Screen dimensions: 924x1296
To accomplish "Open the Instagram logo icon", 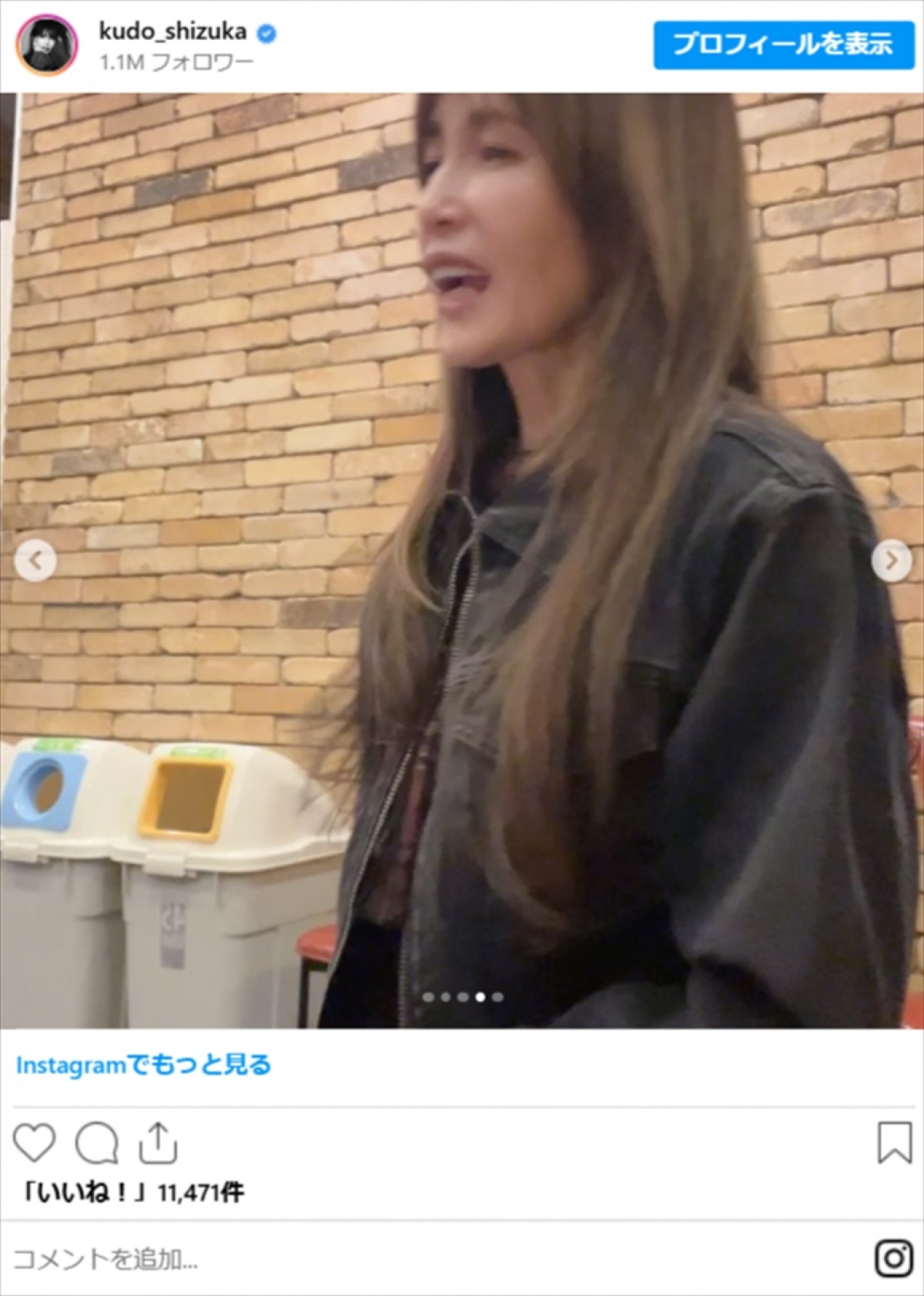I will (894, 1259).
